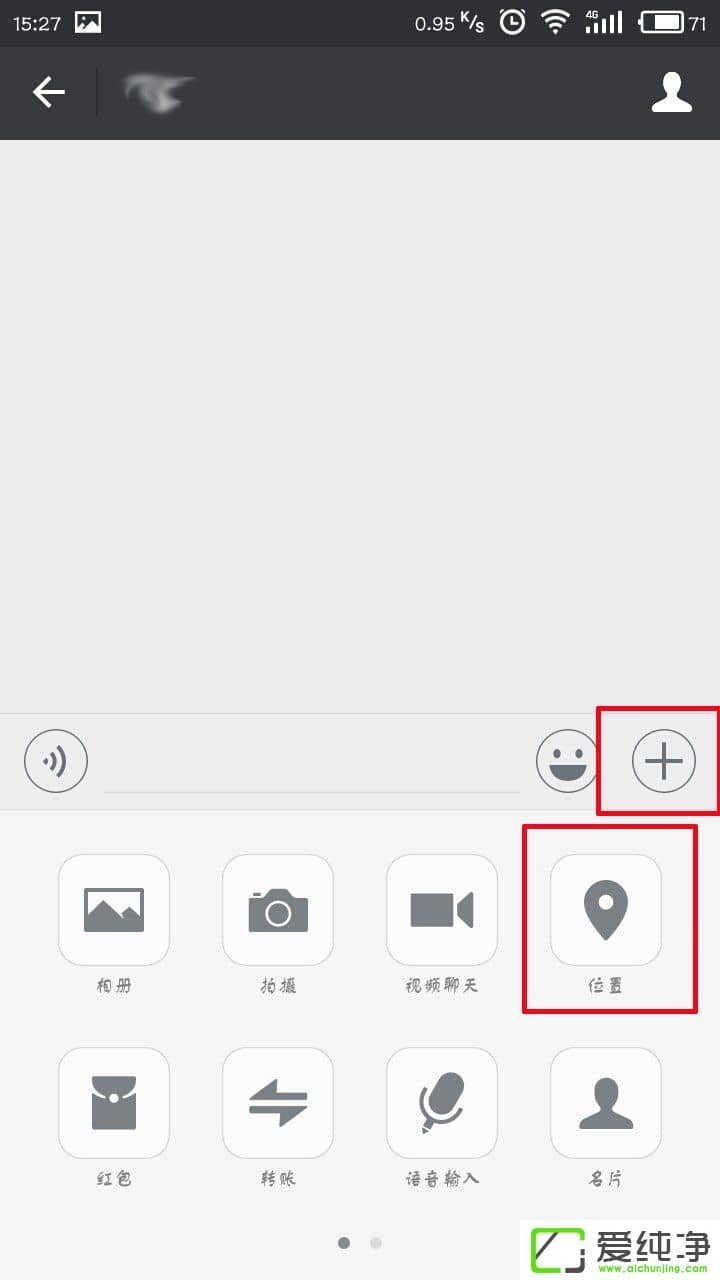Share your location (位置)
Image resolution: width=720 pixels, height=1280 pixels.
click(605, 910)
